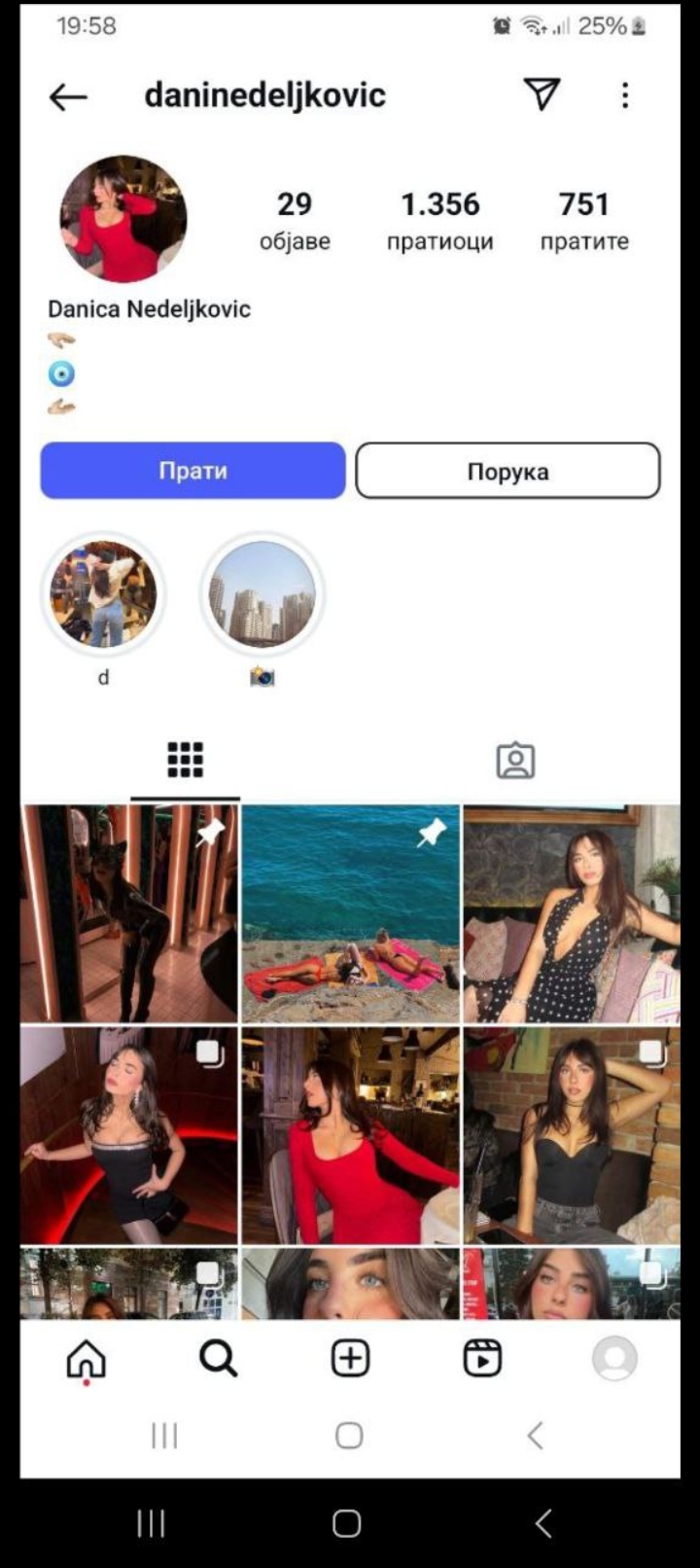Open the polka dot dress post
This screenshot has width=700, height=1568.
click(571, 912)
